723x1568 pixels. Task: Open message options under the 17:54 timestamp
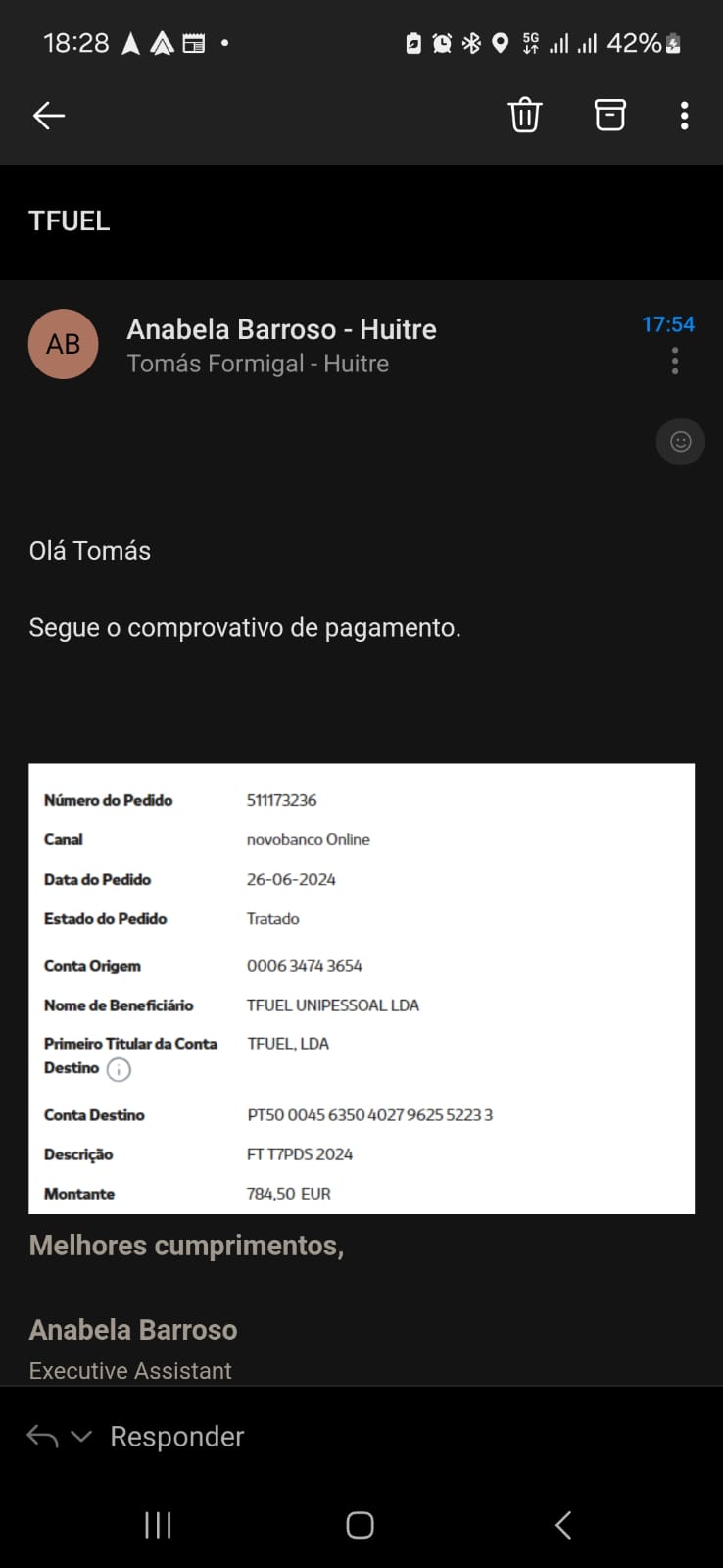pyautogui.click(x=675, y=362)
